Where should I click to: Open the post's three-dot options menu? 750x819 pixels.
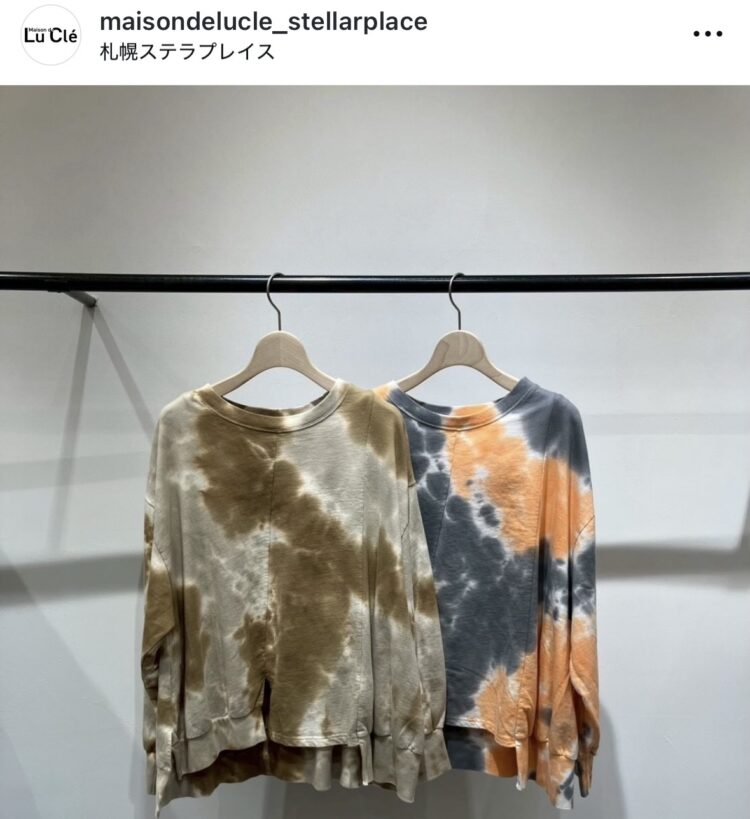coord(707,34)
